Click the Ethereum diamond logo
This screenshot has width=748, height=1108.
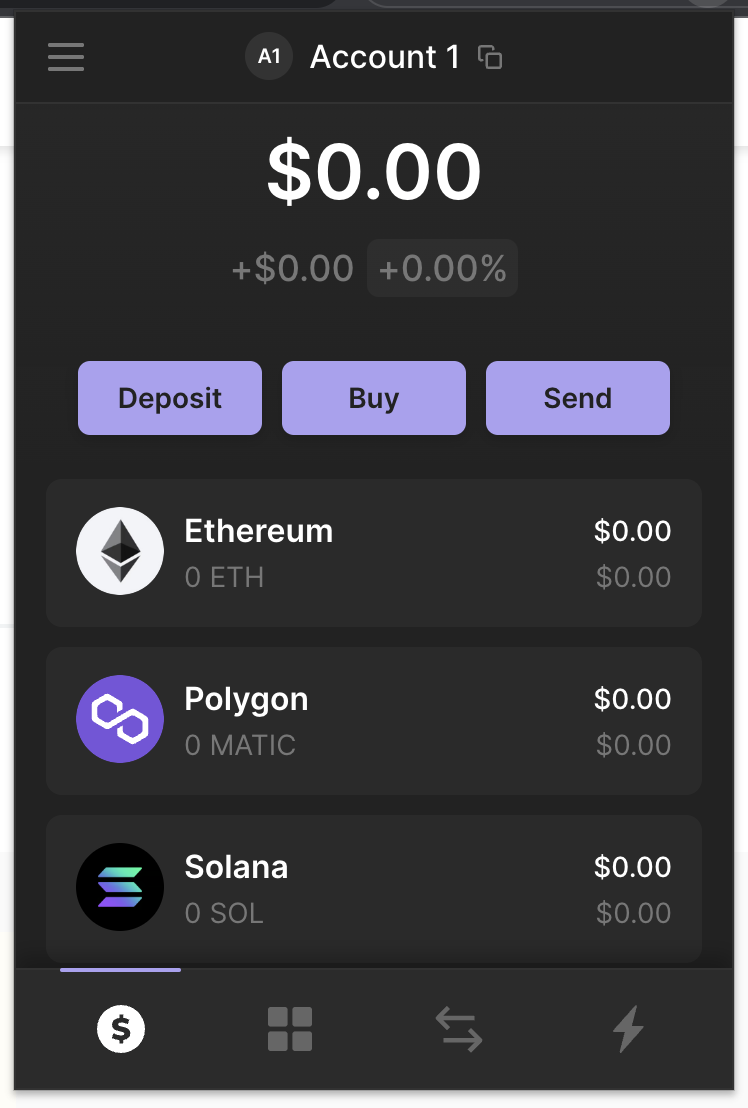point(120,551)
